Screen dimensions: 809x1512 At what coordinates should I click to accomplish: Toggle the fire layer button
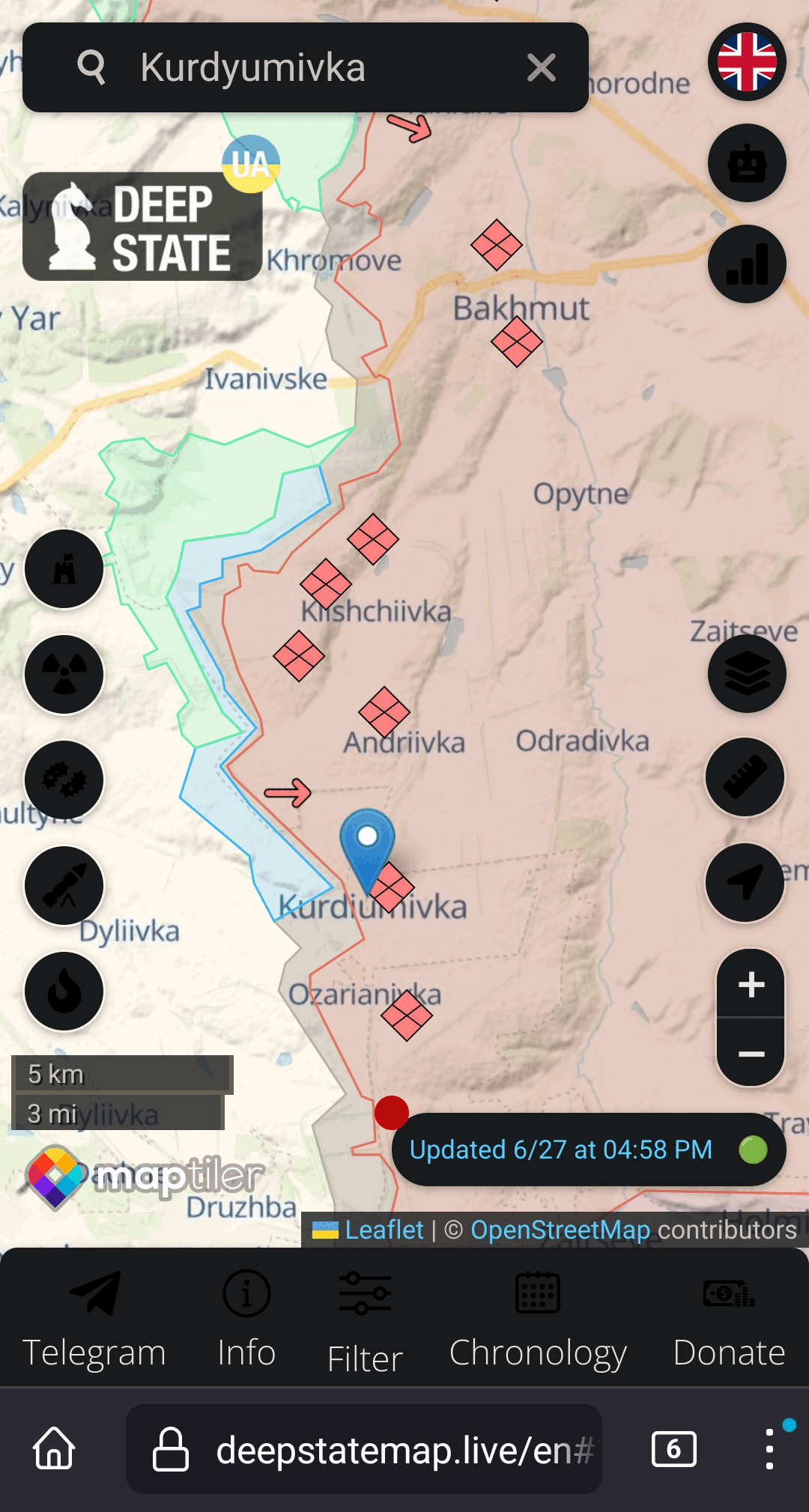pos(64,992)
